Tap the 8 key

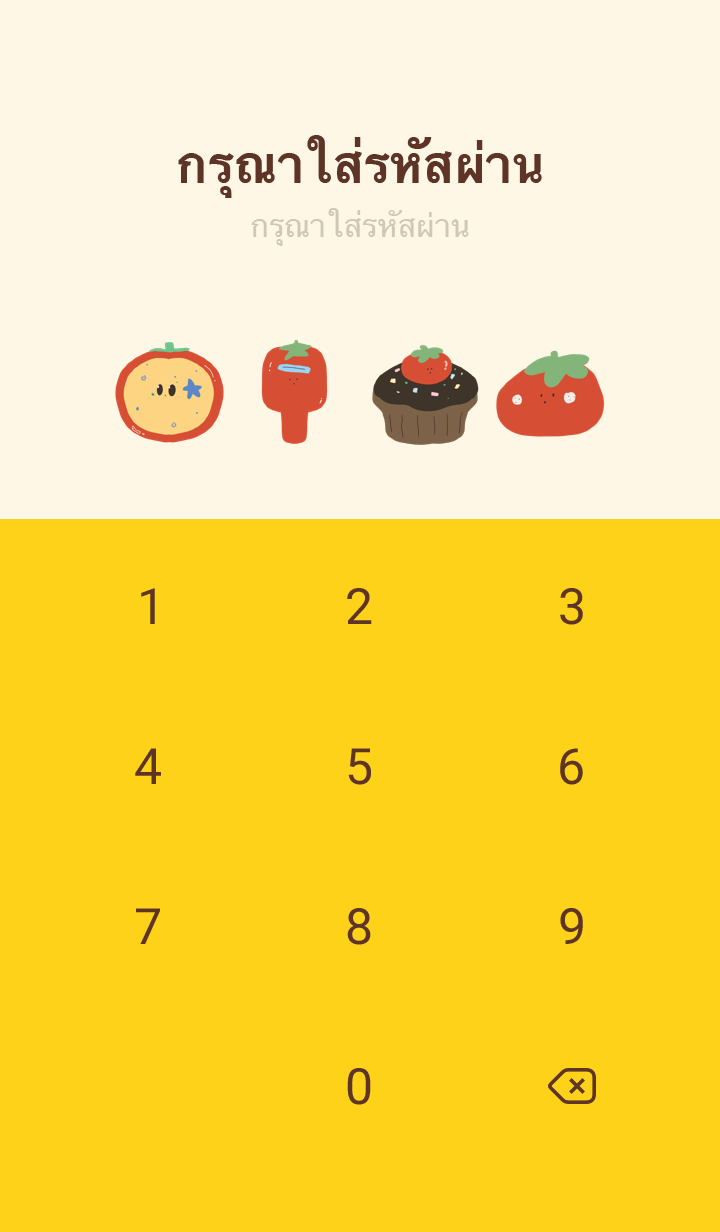359,927
